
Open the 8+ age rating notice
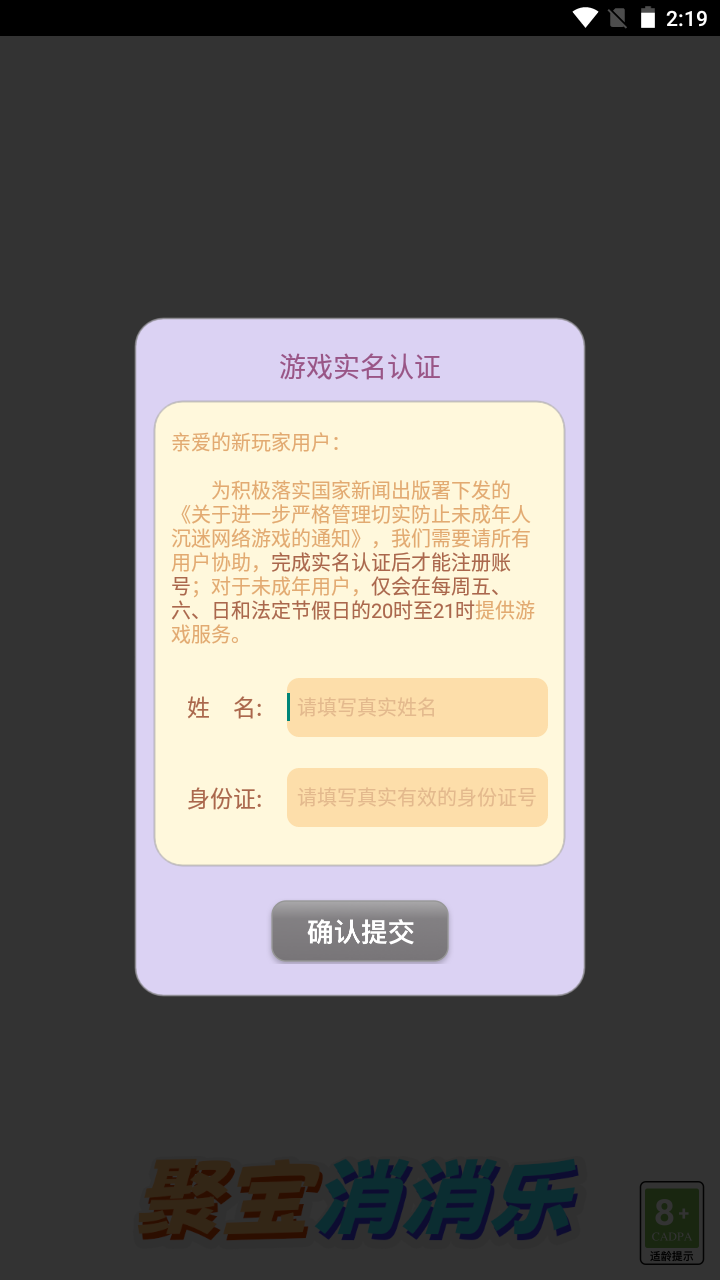[x=671, y=1222]
